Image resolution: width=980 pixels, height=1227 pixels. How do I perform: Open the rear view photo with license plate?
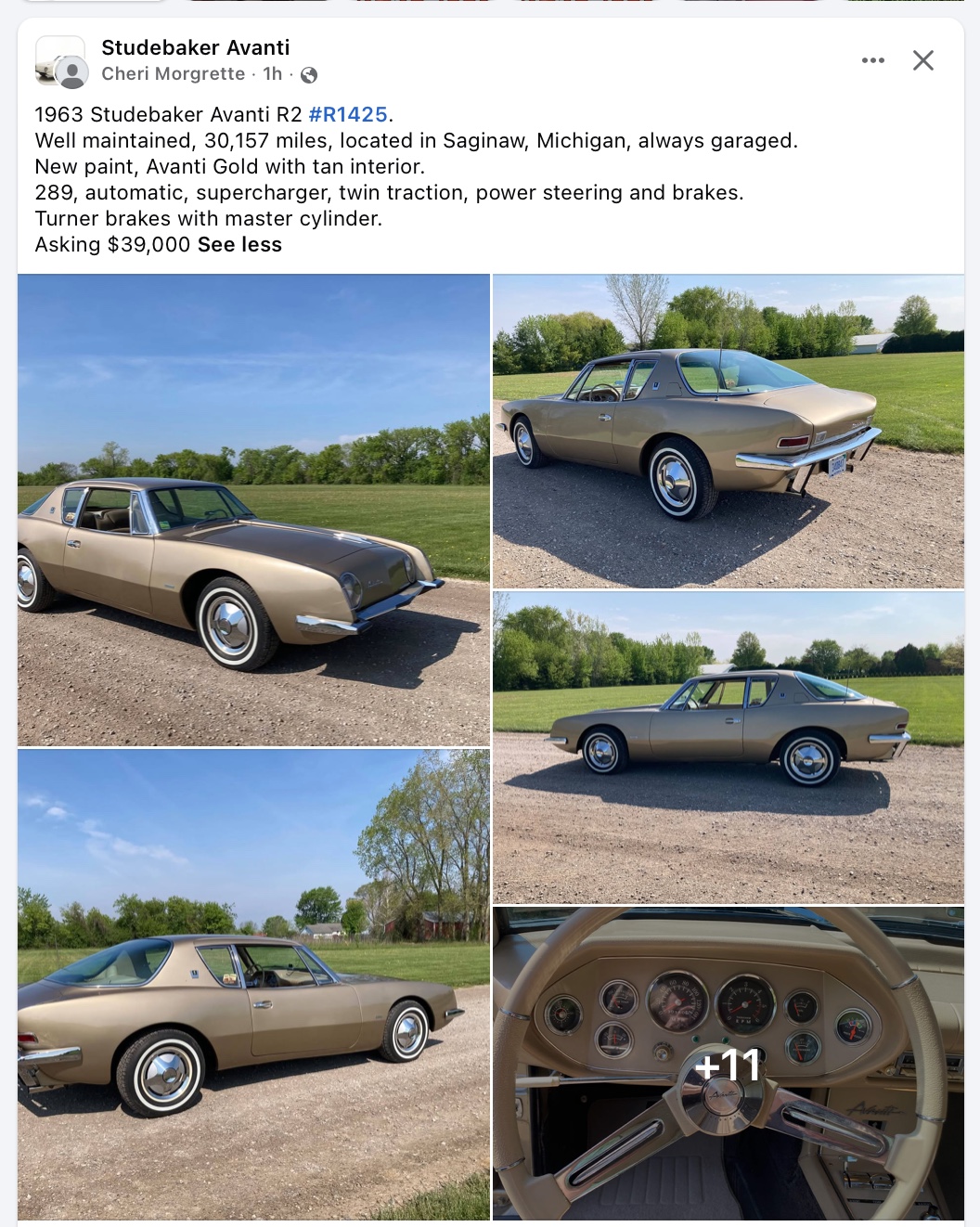pos(729,431)
